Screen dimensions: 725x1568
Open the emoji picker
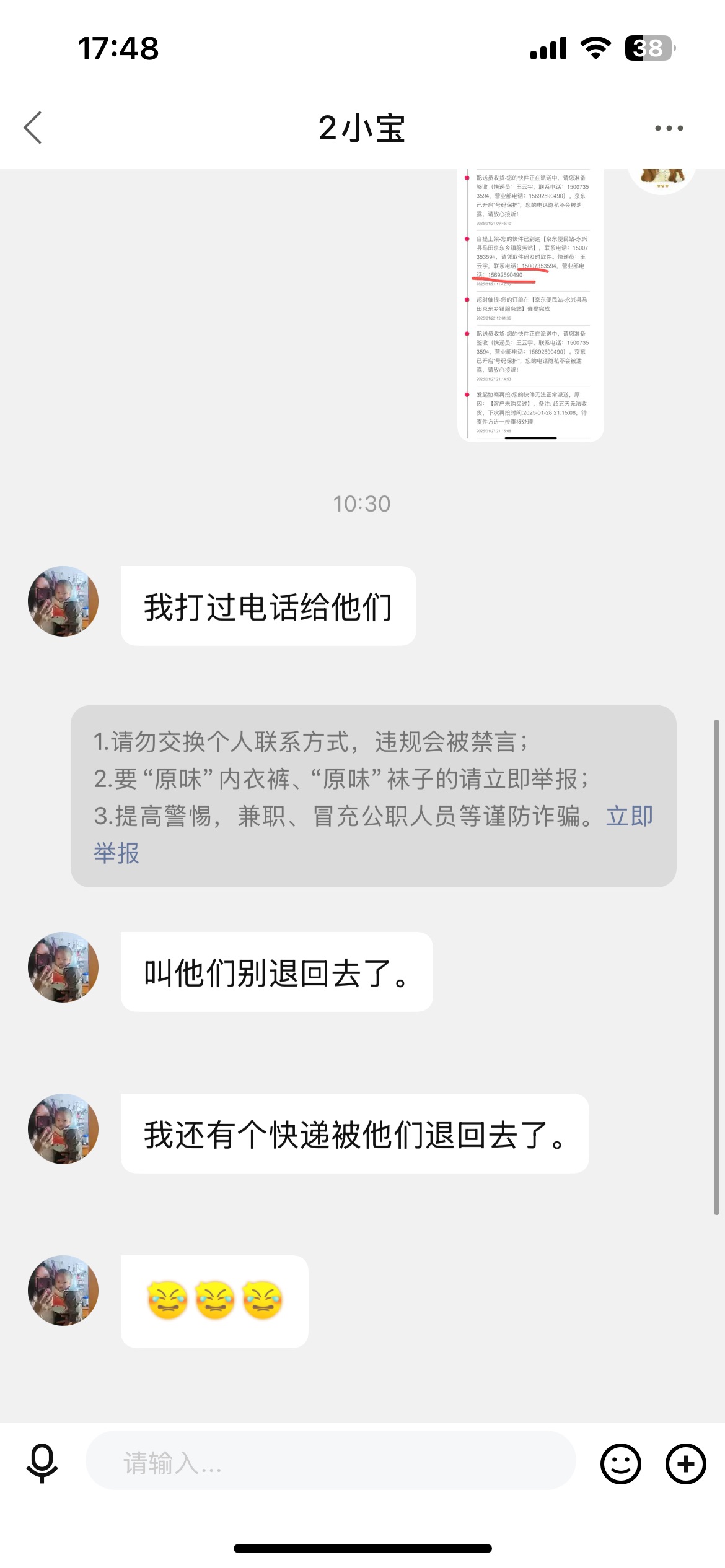[620, 1464]
